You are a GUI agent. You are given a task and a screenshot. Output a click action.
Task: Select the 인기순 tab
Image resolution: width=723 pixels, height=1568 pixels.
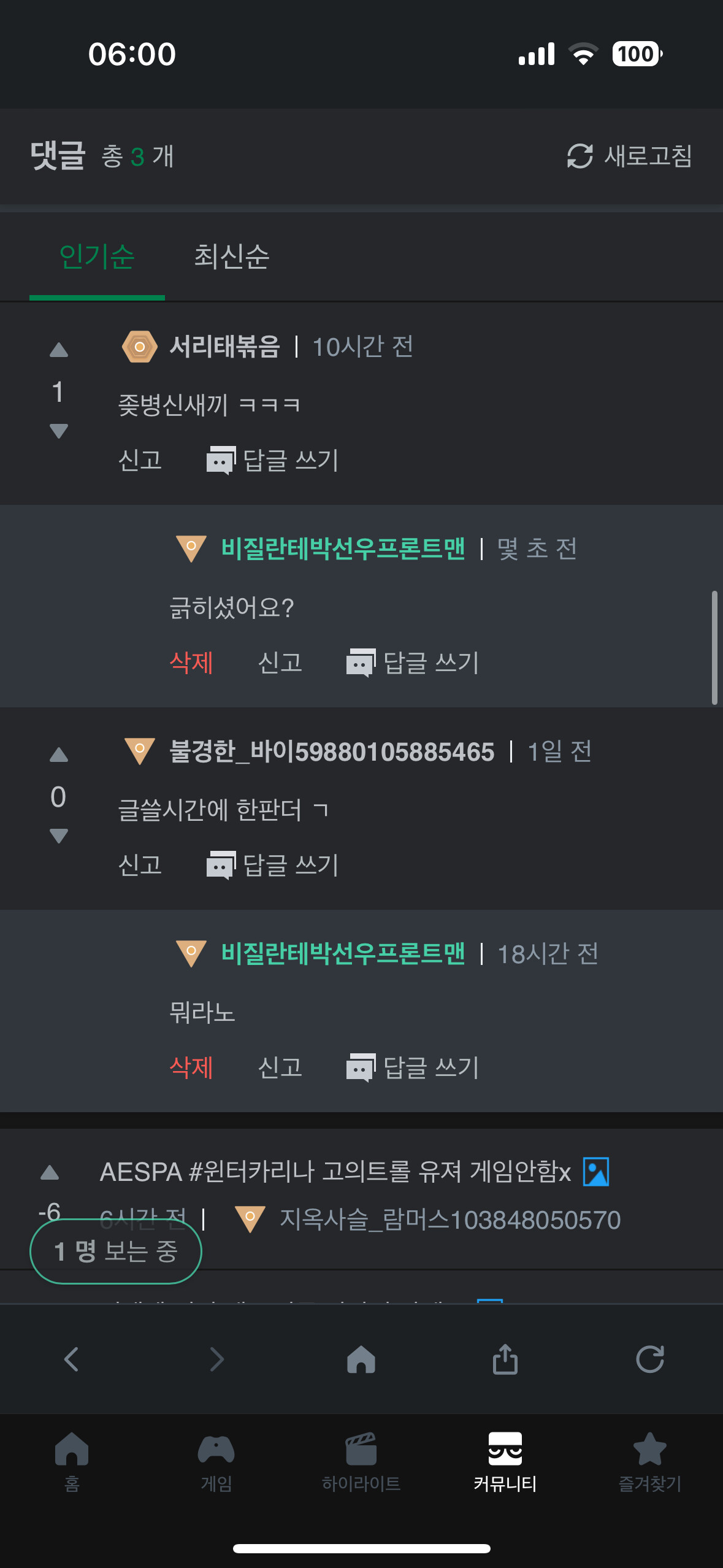(97, 256)
